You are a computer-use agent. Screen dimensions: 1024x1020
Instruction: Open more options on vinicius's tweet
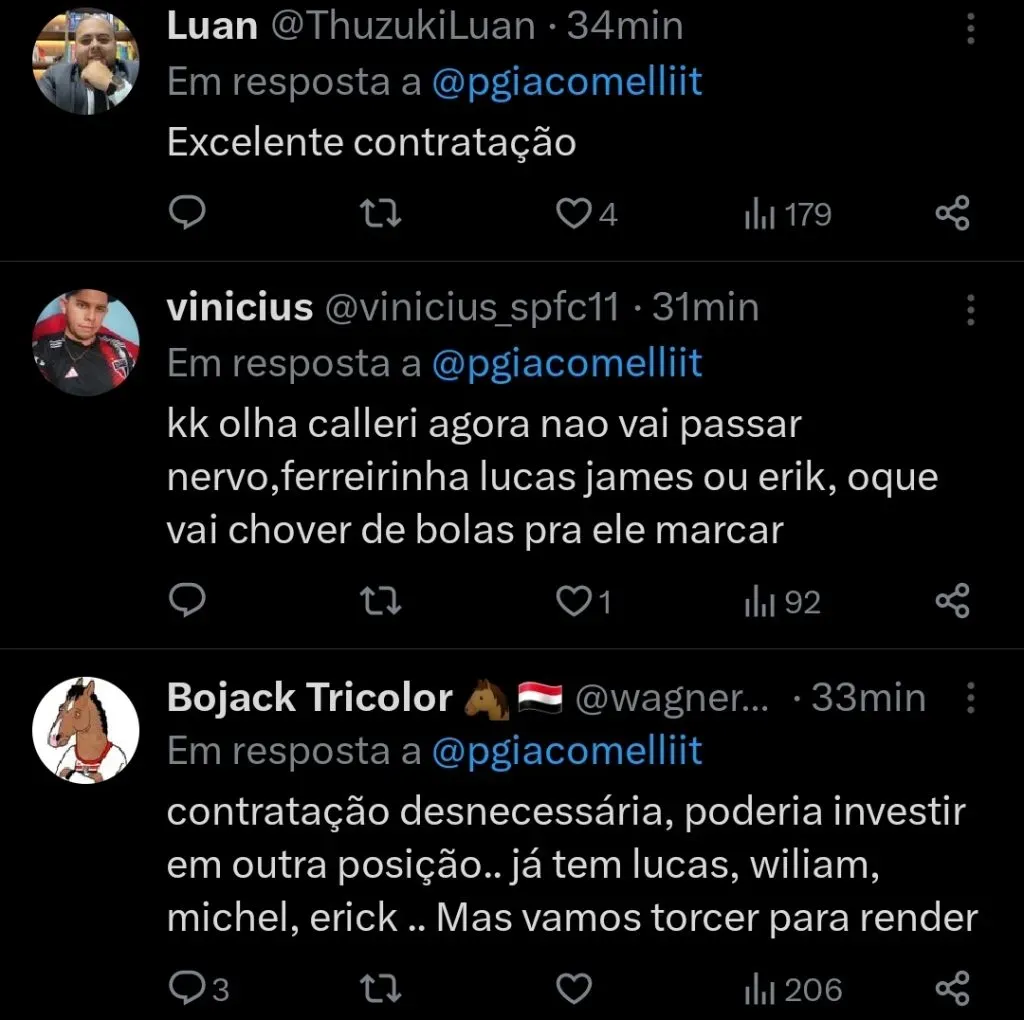(x=970, y=309)
